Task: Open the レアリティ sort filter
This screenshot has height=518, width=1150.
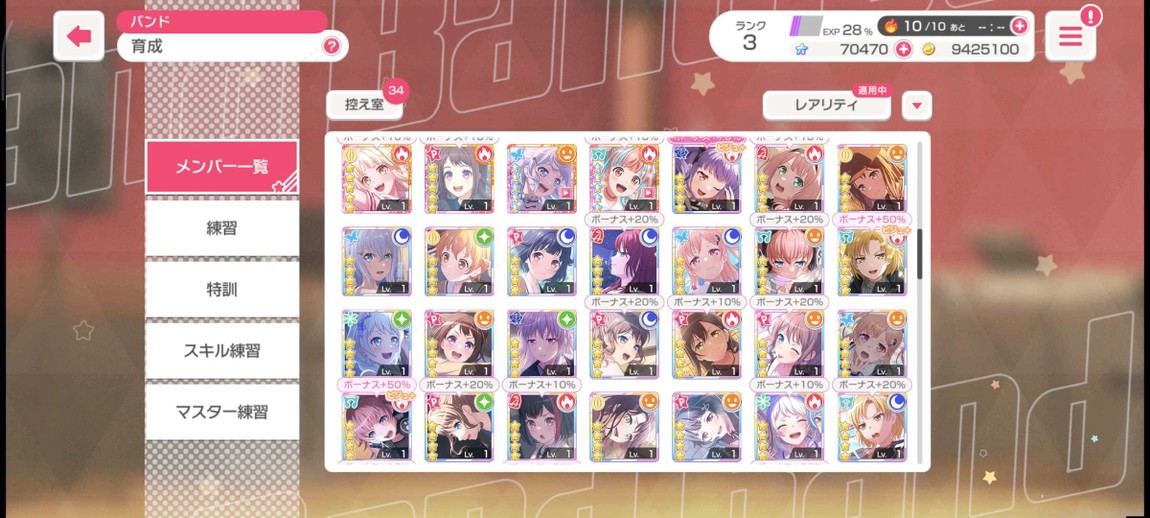Action: 826,105
